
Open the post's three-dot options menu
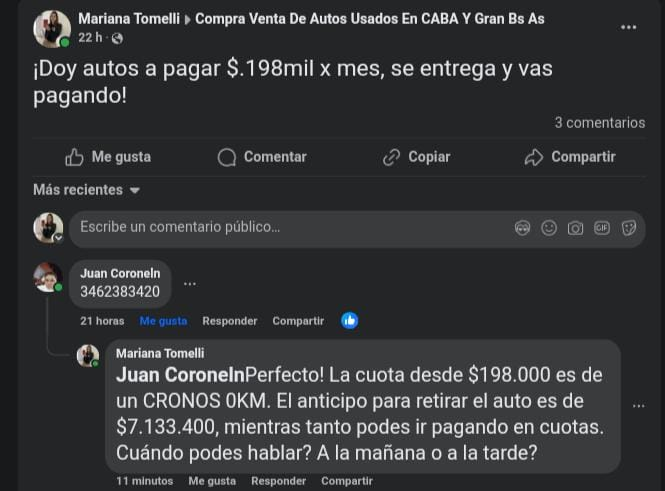(628, 27)
